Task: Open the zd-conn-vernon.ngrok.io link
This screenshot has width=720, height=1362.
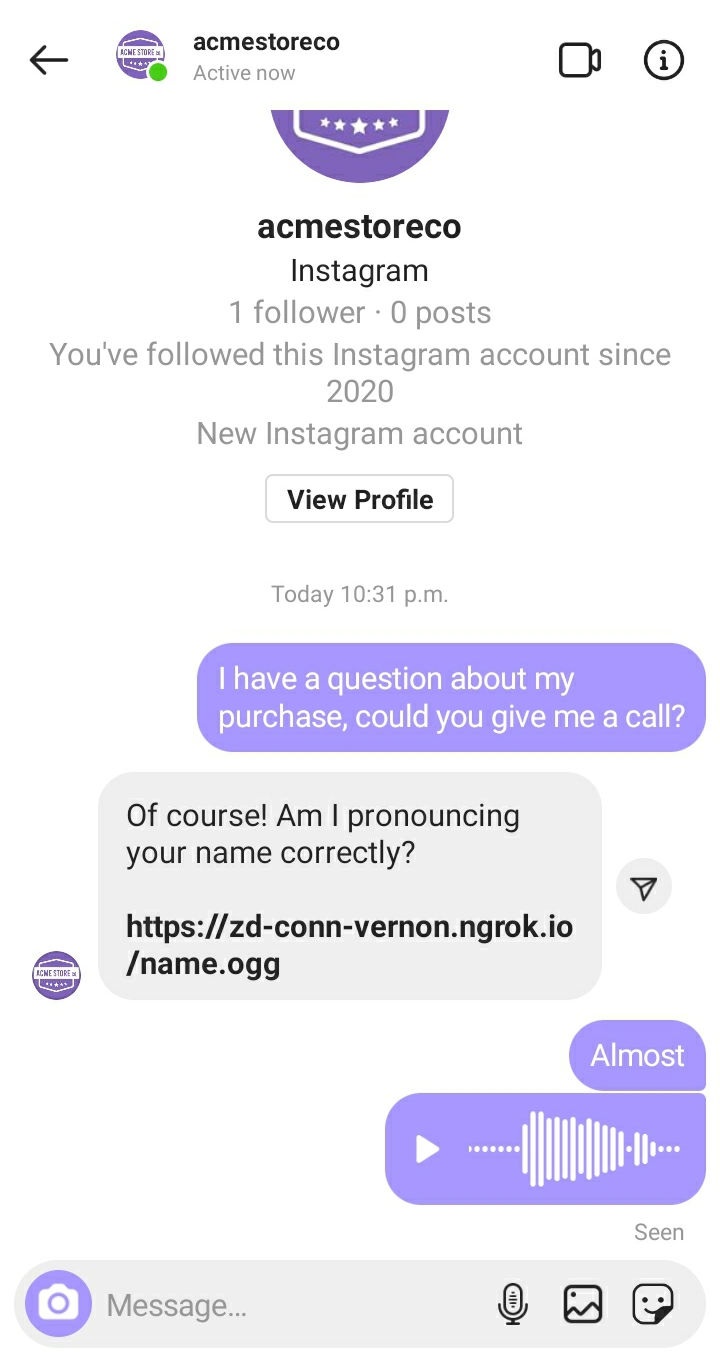Action: [349, 945]
